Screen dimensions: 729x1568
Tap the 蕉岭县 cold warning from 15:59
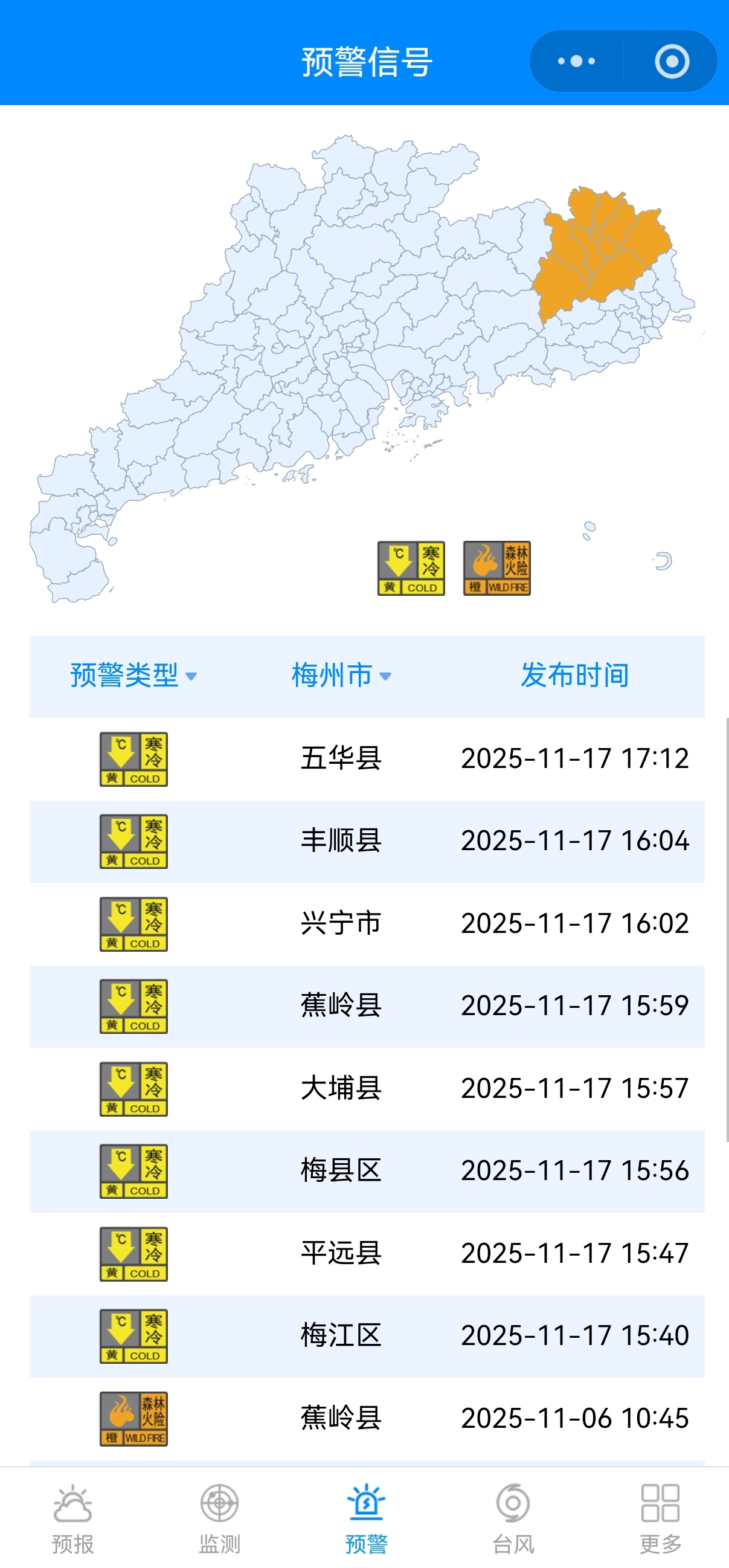367,1005
